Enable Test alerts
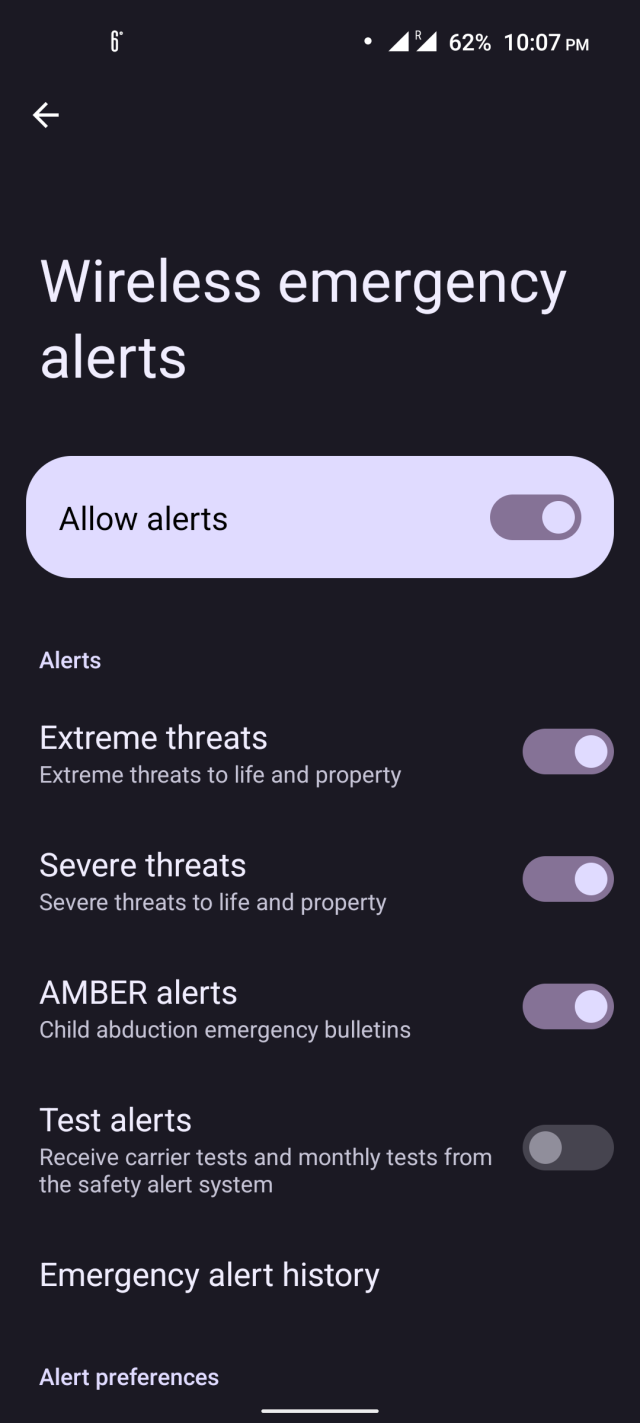640x1423 pixels. pyautogui.click(x=567, y=1147)
